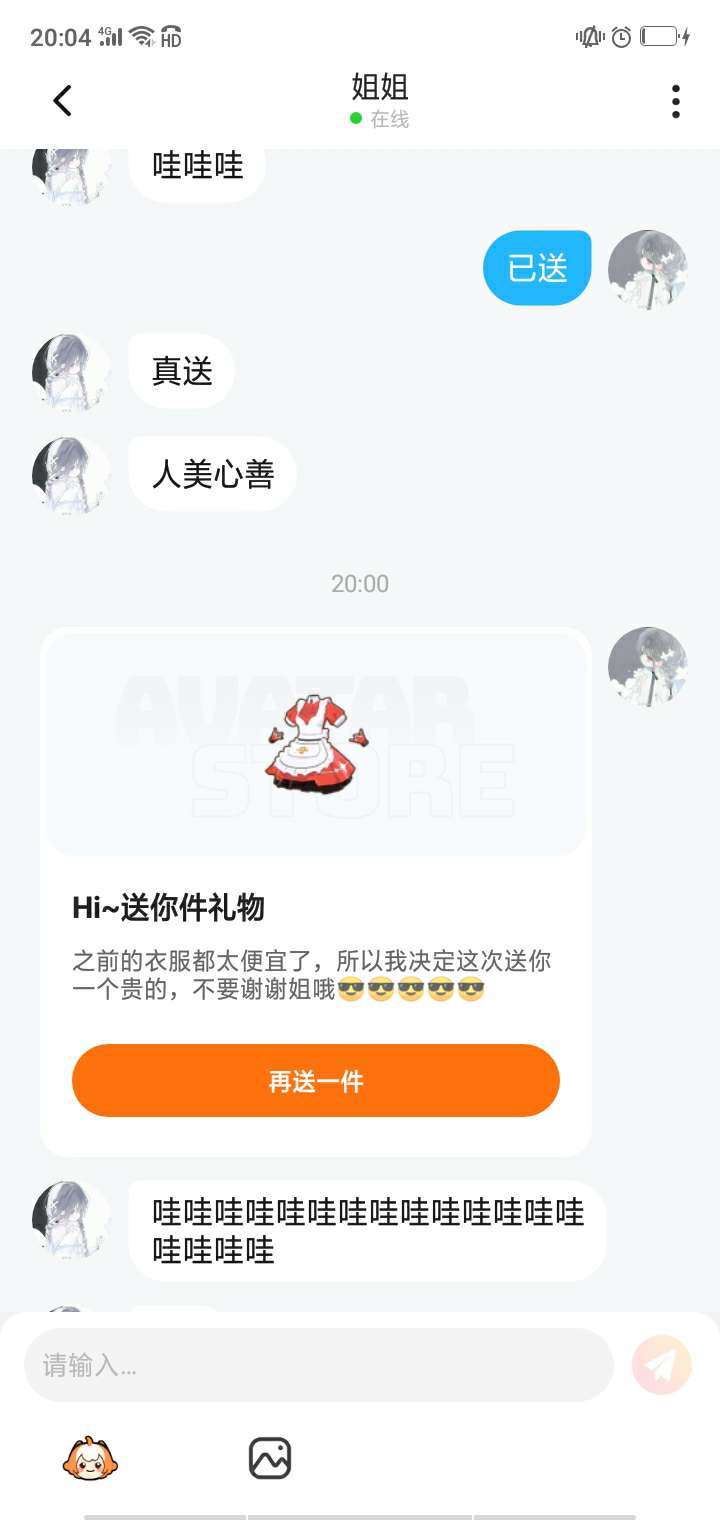
Task: Send the message with the paper plane icon
Action: point(662,1365)
